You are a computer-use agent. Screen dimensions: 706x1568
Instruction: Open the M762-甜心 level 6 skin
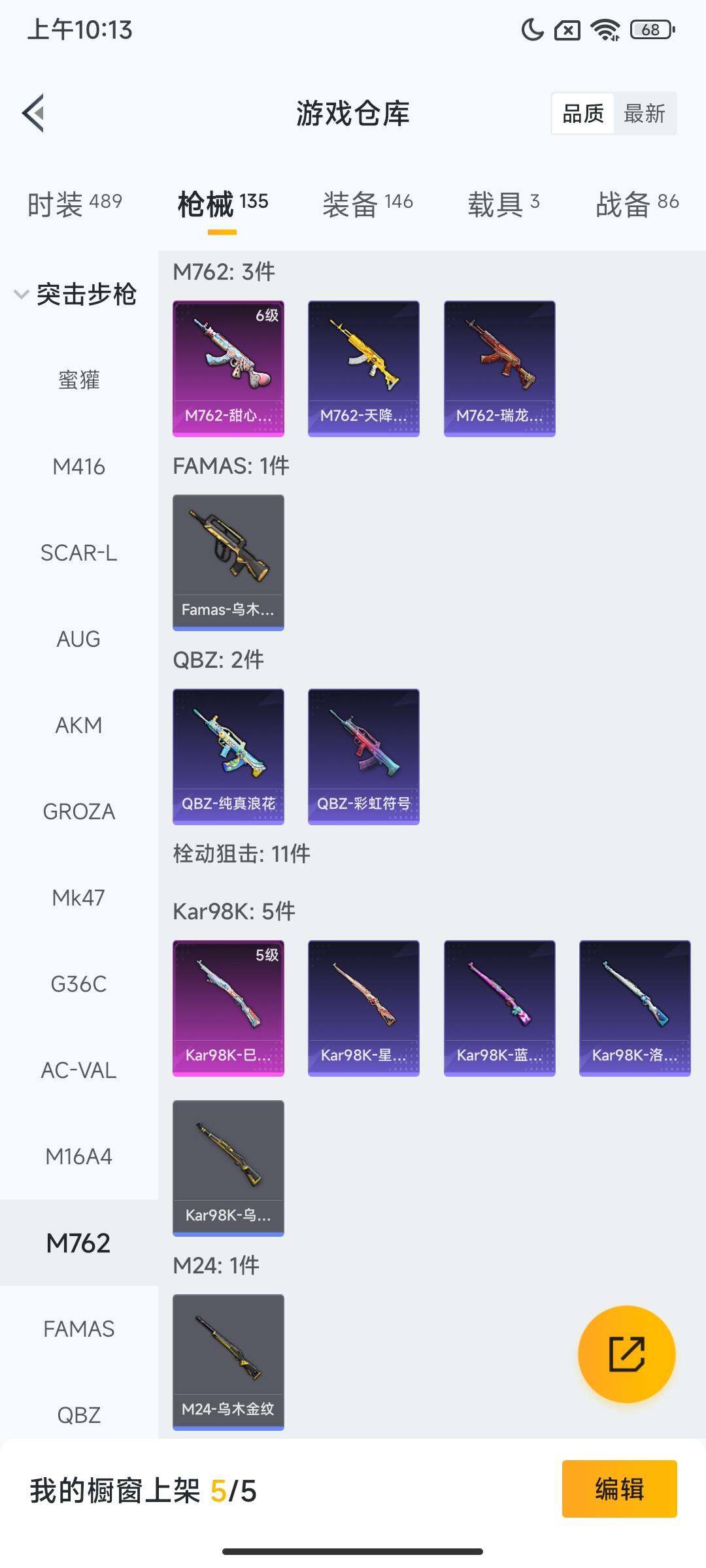pyautogui.click(x=228, y=368)
